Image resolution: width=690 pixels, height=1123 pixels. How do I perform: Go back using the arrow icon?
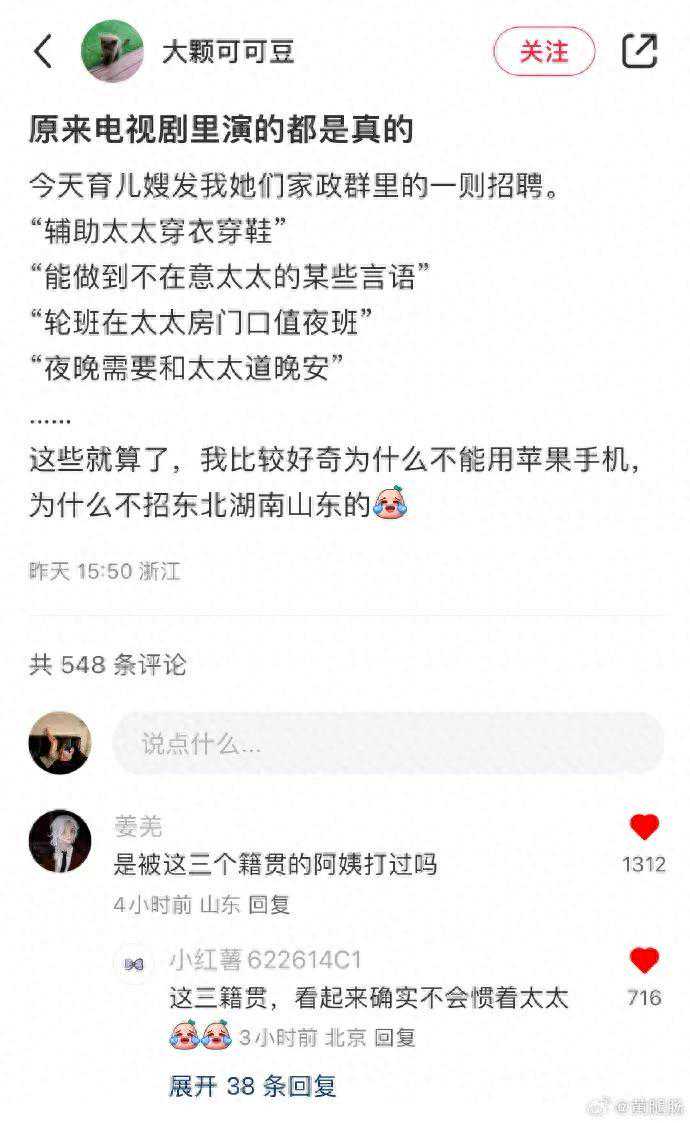(43, 51)
